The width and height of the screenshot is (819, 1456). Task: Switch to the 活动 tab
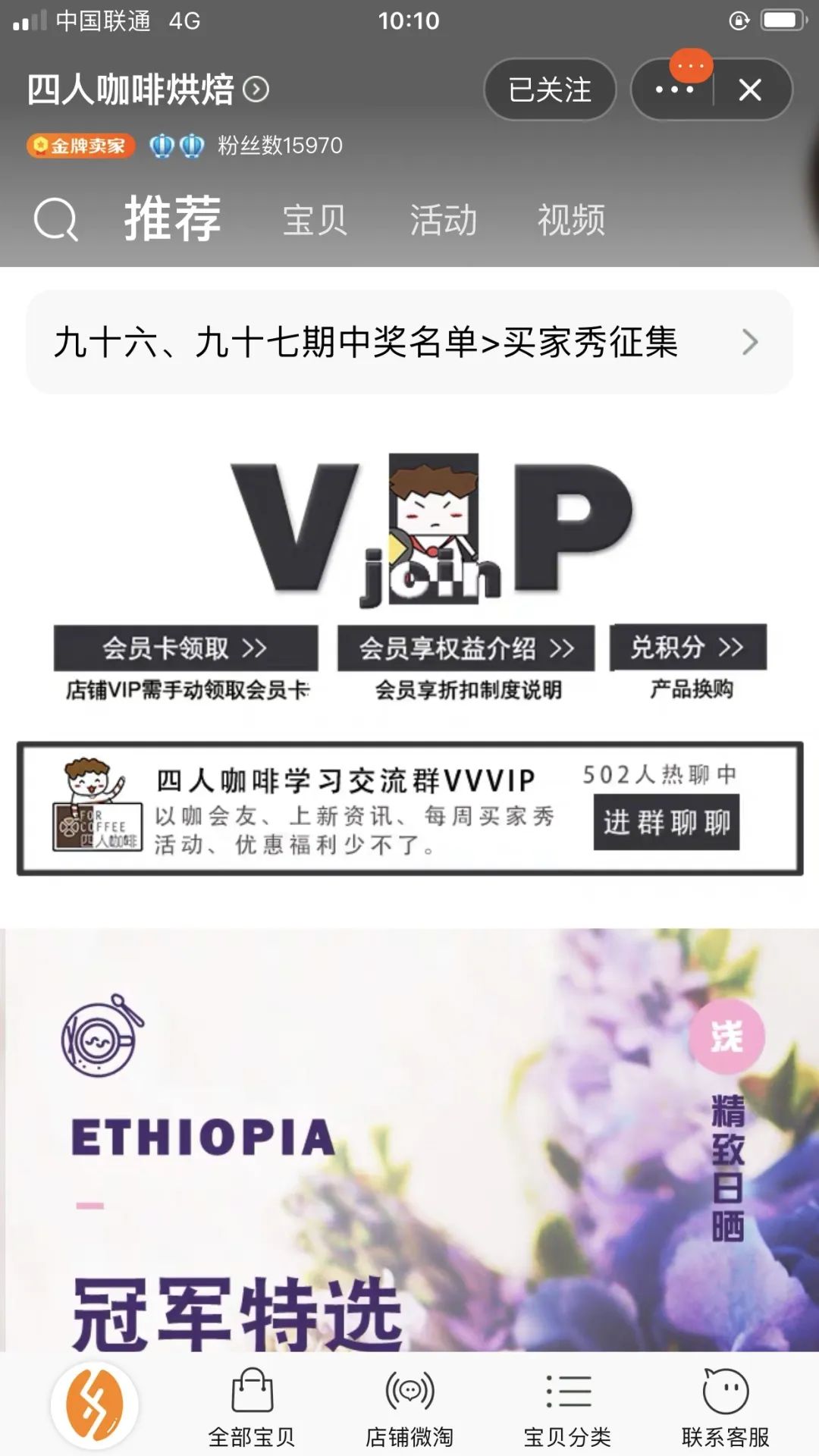pyautogui.click(x=444, y=220)
